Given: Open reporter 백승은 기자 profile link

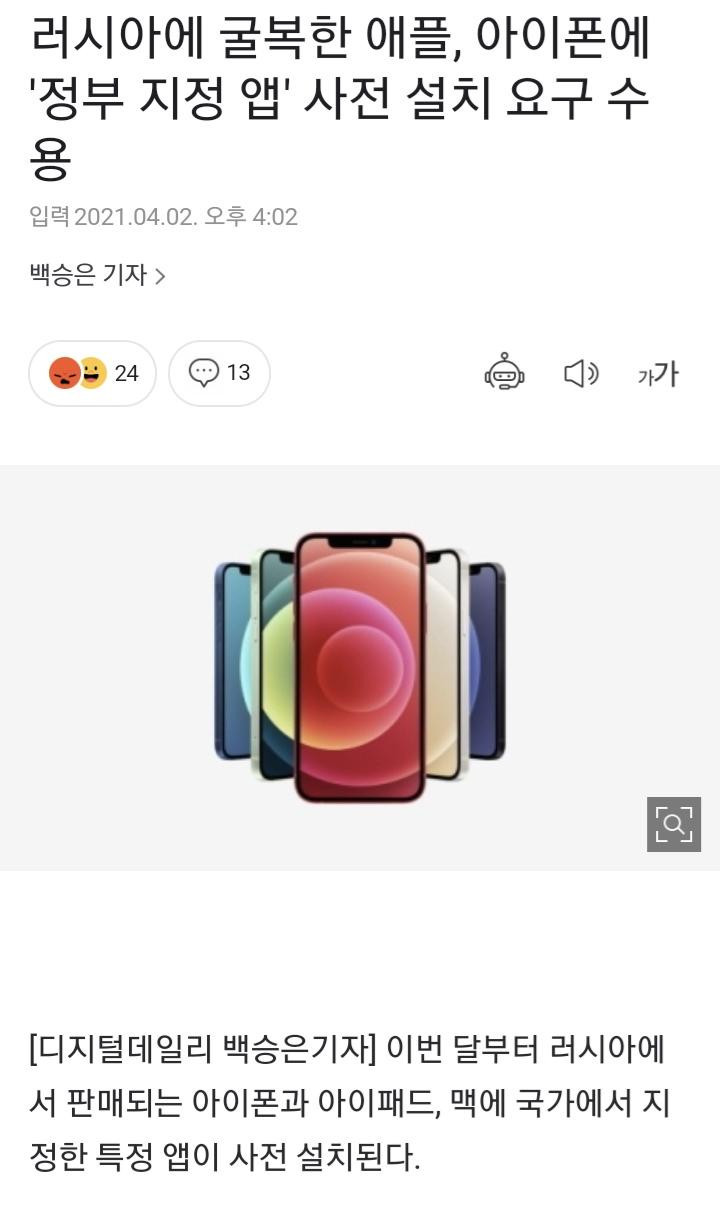Looking at the screenshot, I should 97,275.
